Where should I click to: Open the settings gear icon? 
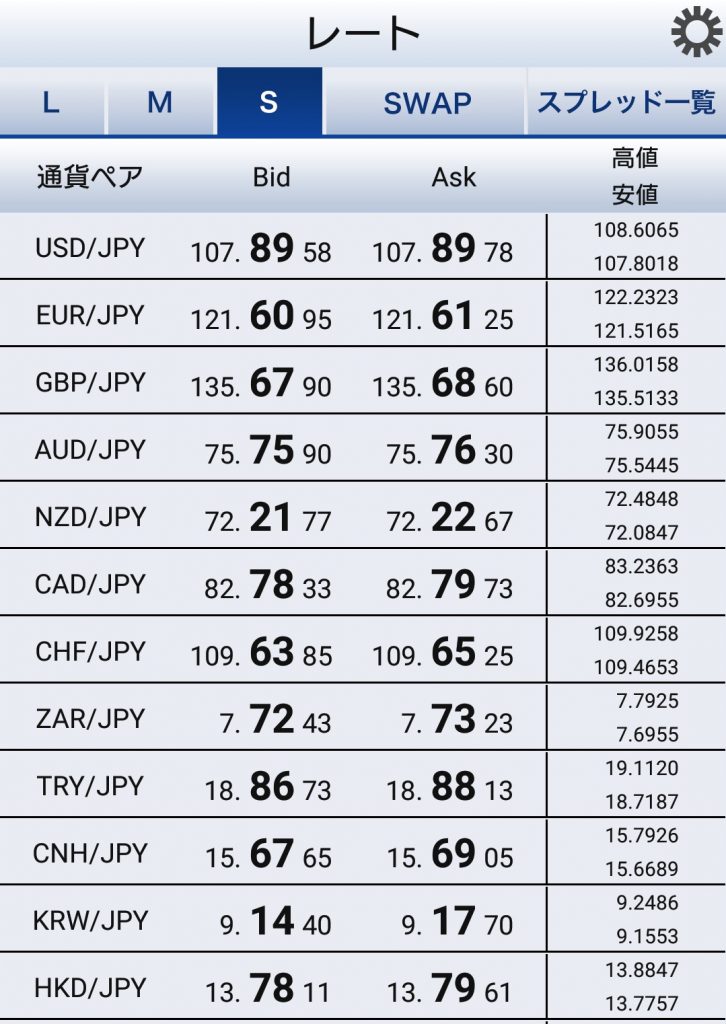695,34
